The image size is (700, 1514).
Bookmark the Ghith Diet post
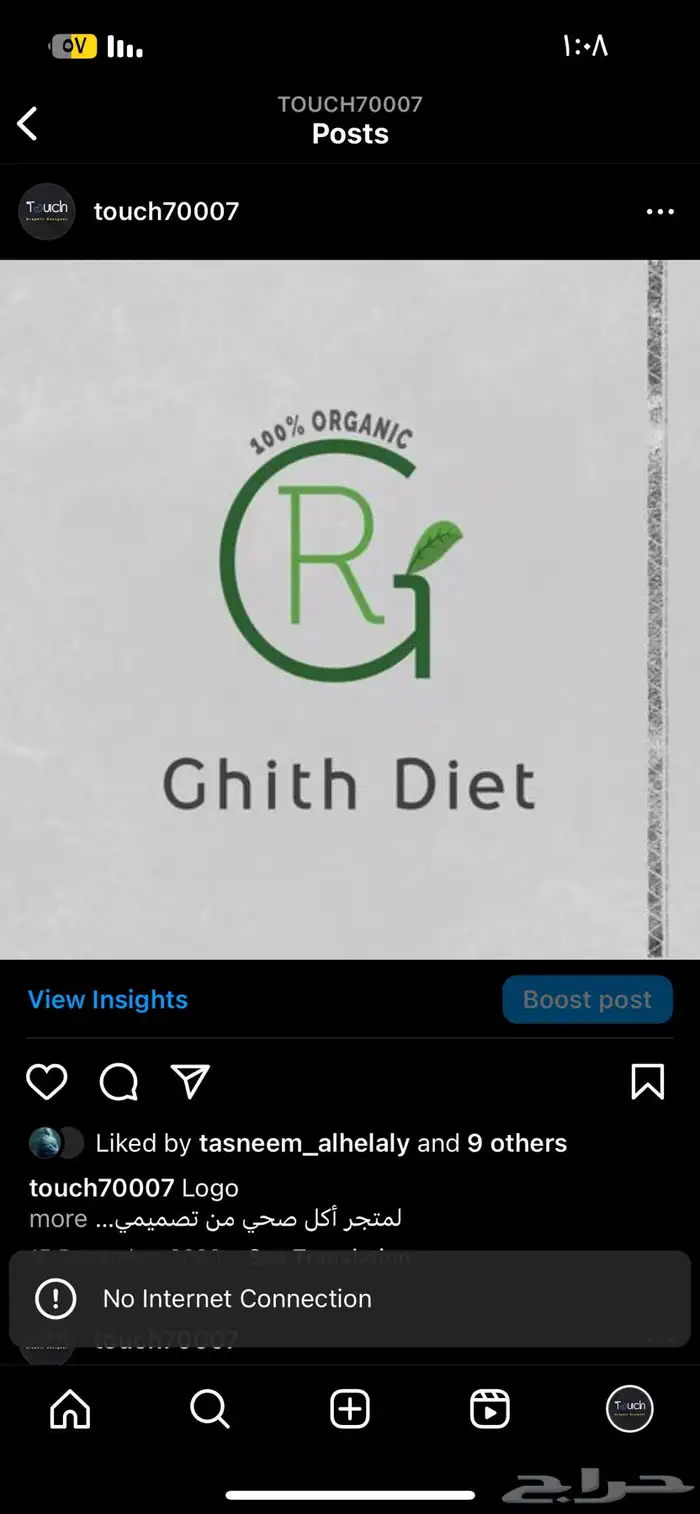tap(647, 1082)
